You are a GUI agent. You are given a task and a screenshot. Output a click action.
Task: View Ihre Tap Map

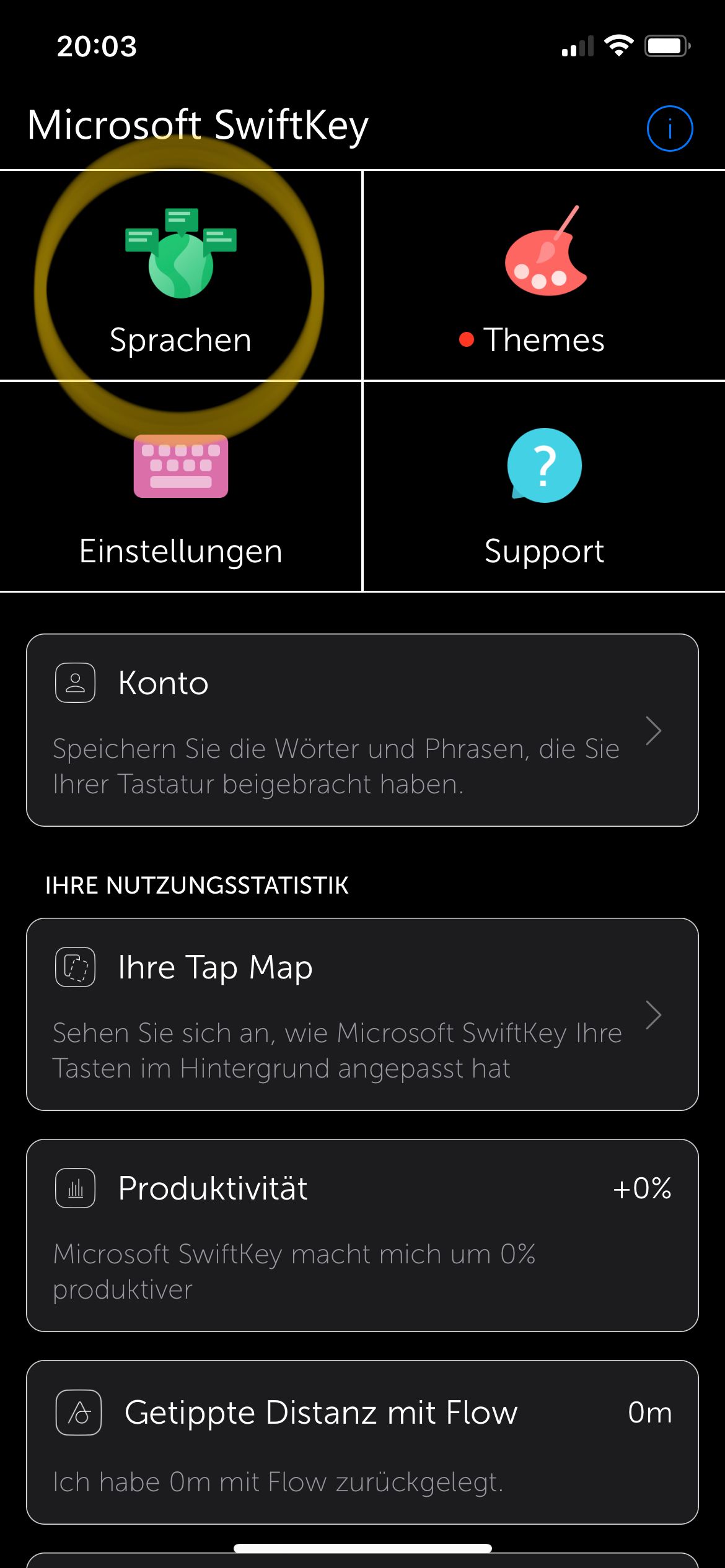point(362,1014)
